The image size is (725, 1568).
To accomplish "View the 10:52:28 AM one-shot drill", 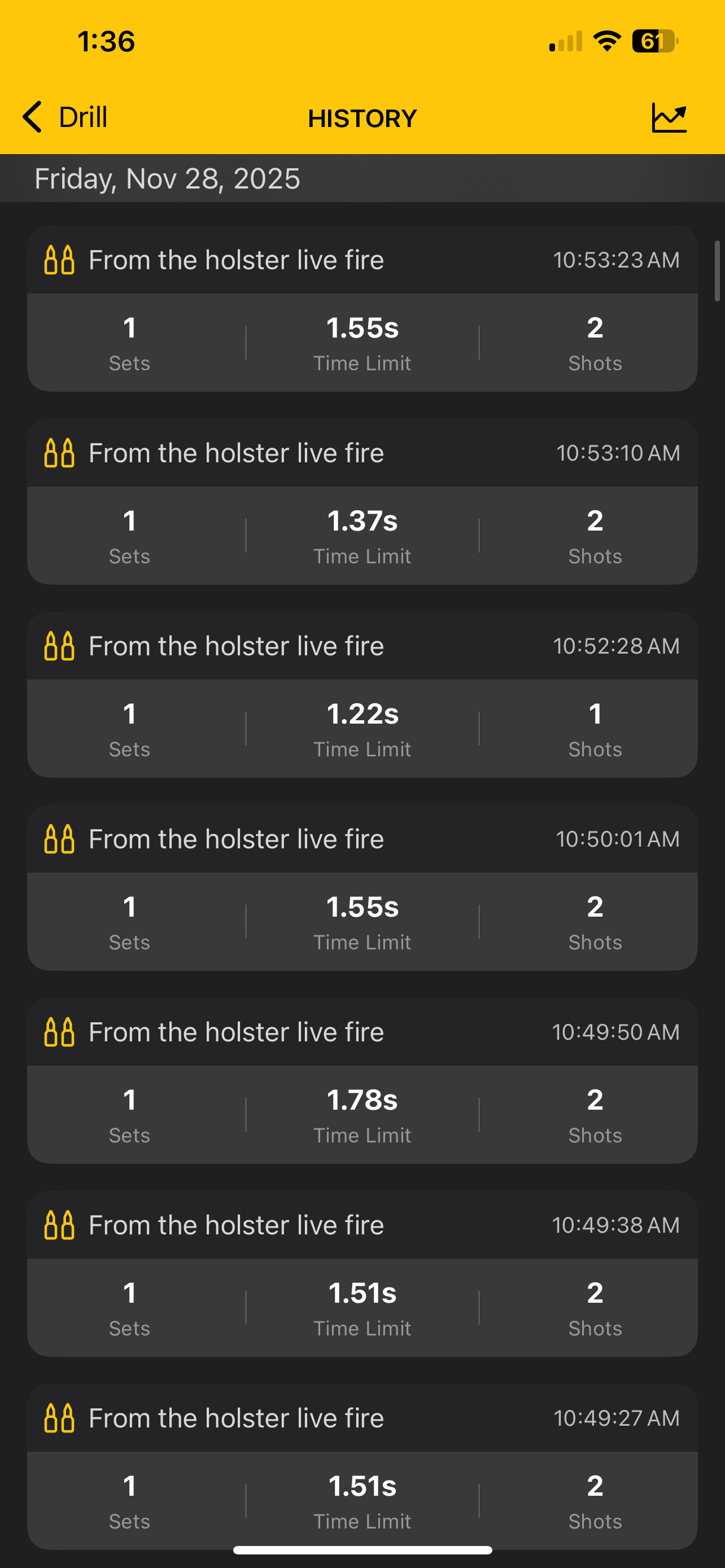I will click(362, 694).
